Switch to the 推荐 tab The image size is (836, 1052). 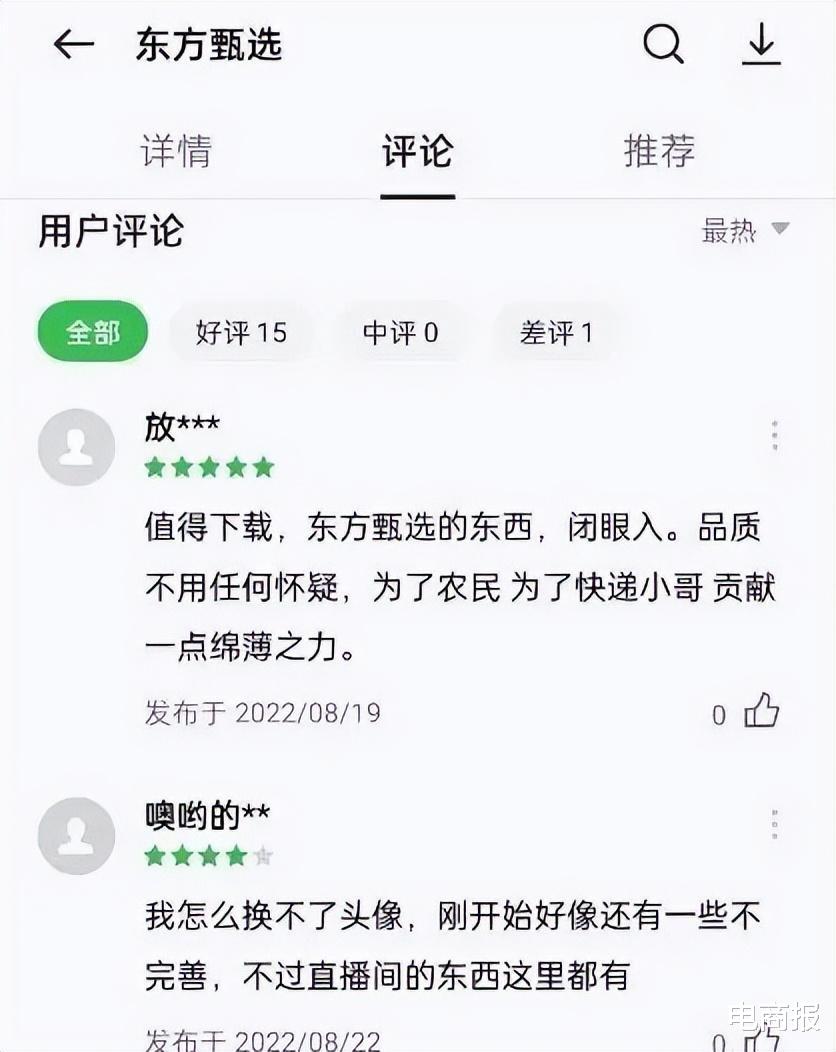657,151
